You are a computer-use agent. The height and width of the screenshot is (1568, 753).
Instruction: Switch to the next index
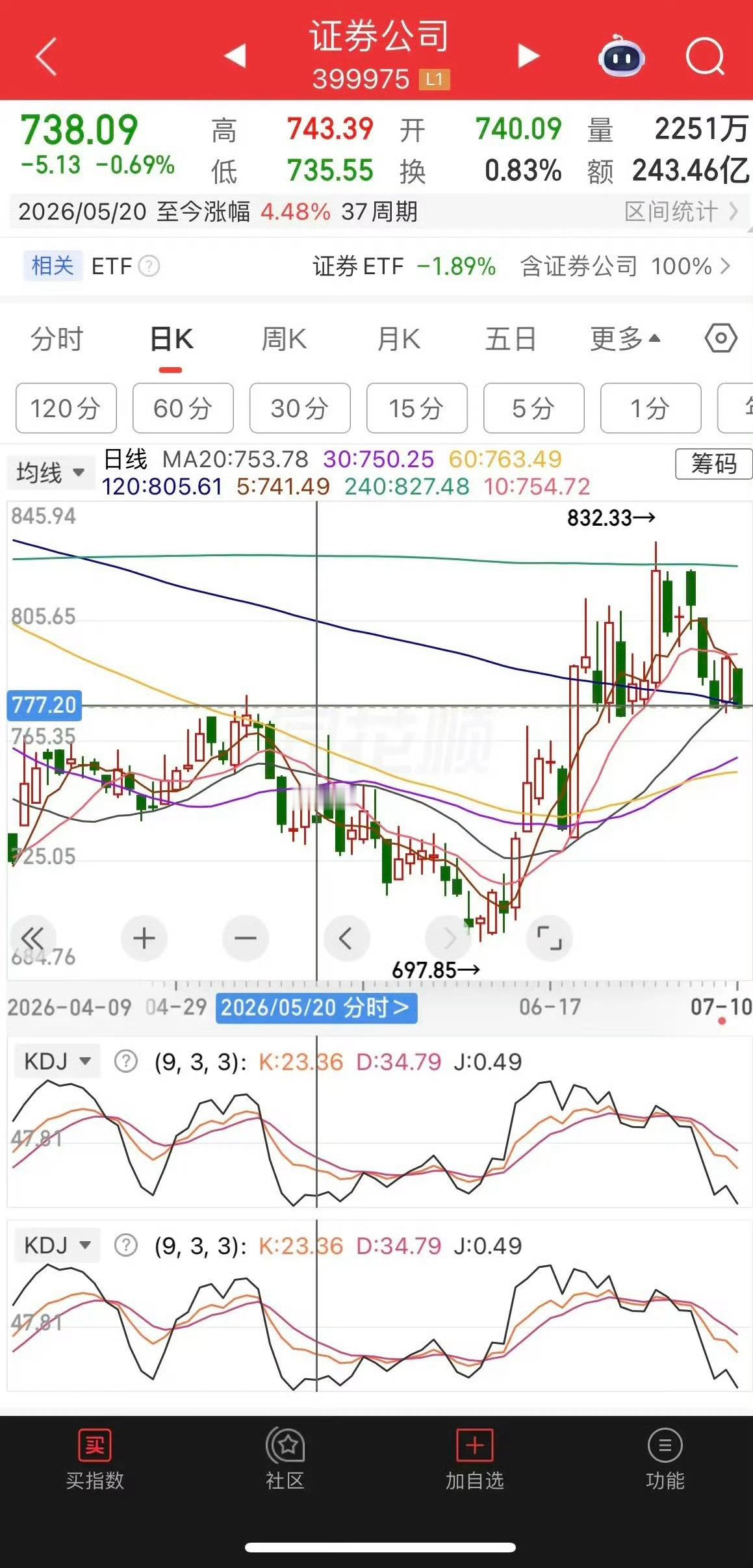click(x=529, y=56)
